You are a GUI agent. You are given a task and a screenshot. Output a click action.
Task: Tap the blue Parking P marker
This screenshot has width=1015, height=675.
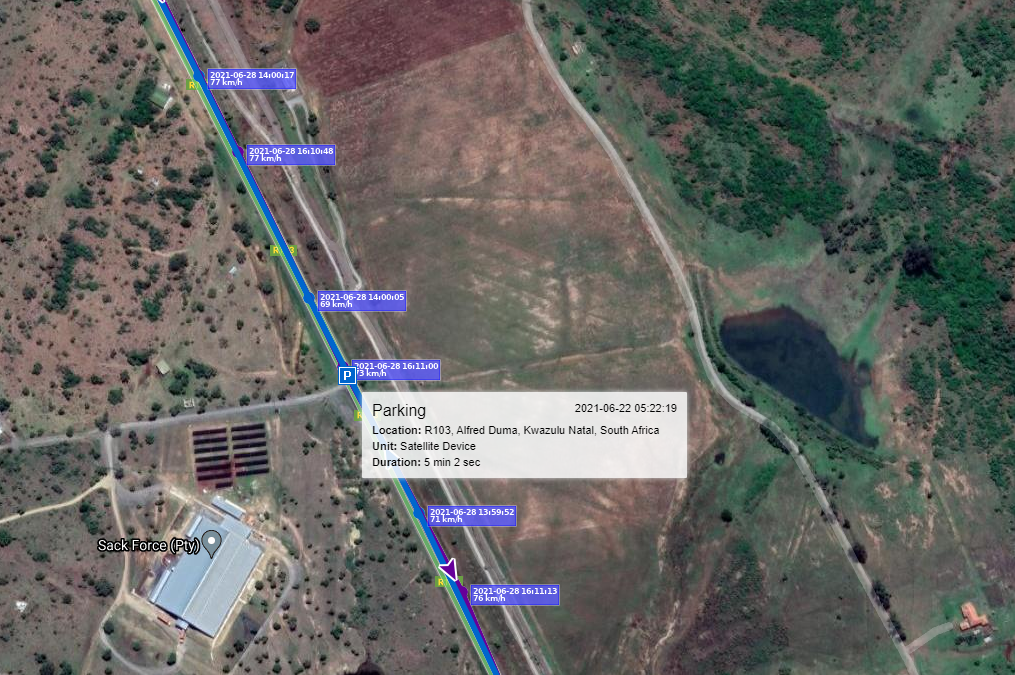coord(346,376)
